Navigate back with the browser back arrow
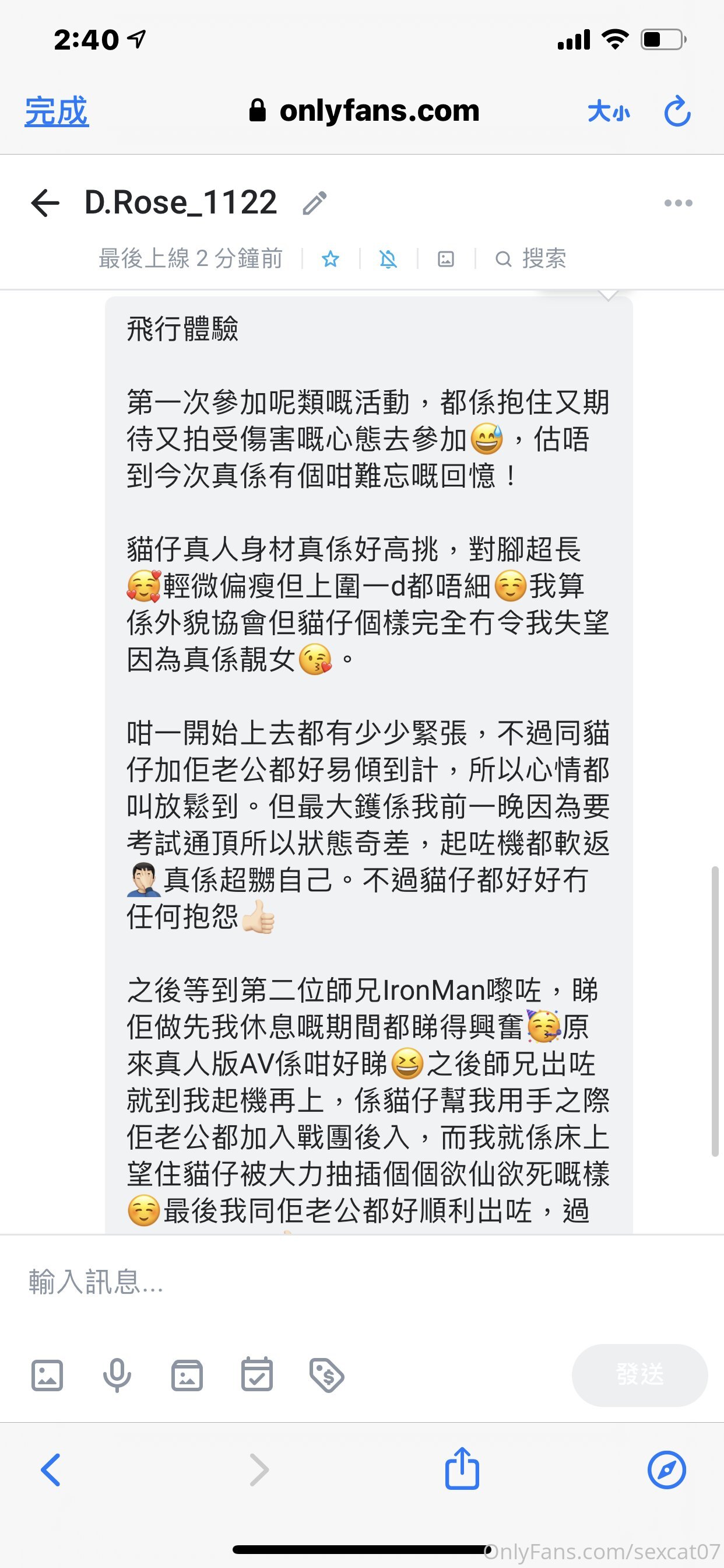Viewport: 724px width, 1568px height. (x=51, y=1470)
